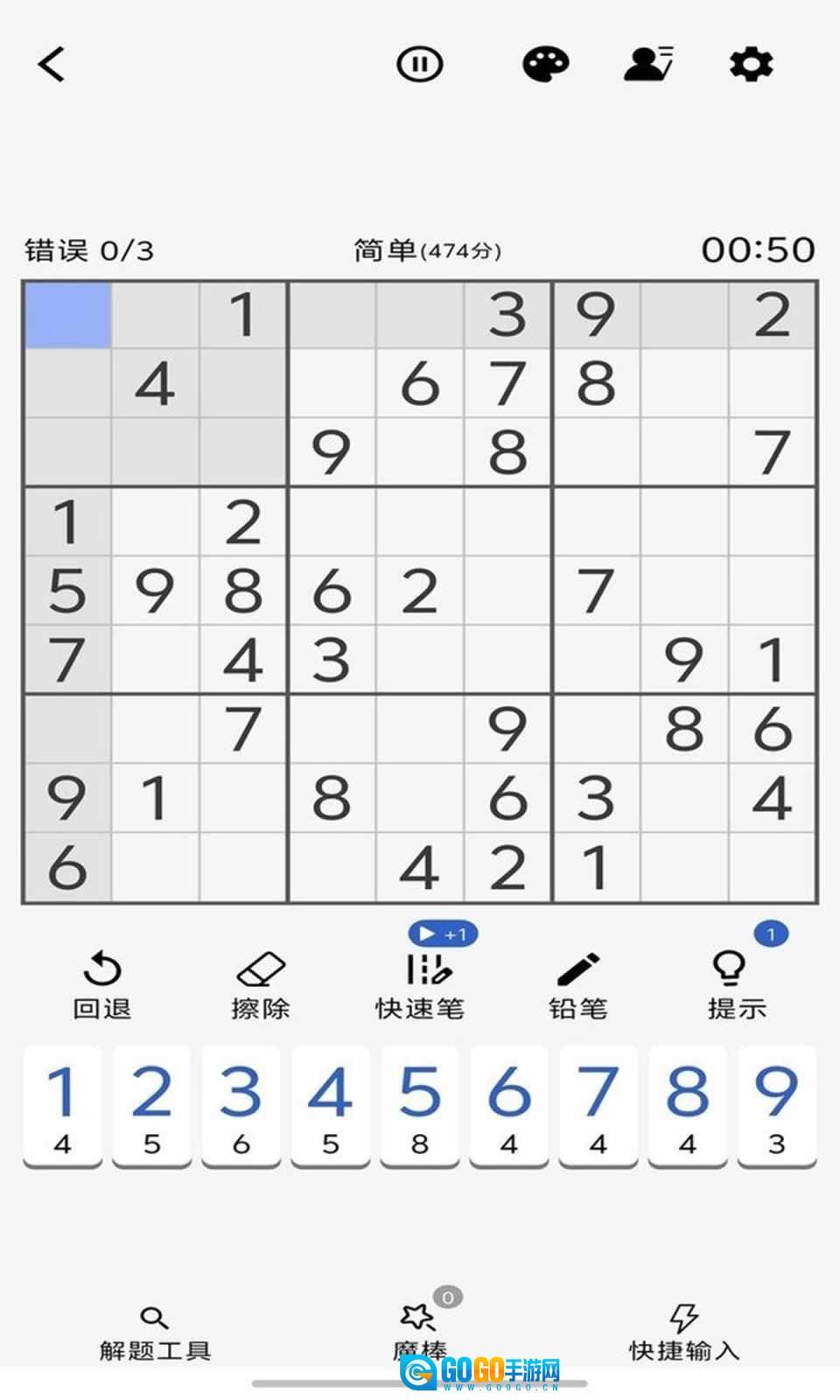Open the profile icon with checklist

click(x=648, y=65)
